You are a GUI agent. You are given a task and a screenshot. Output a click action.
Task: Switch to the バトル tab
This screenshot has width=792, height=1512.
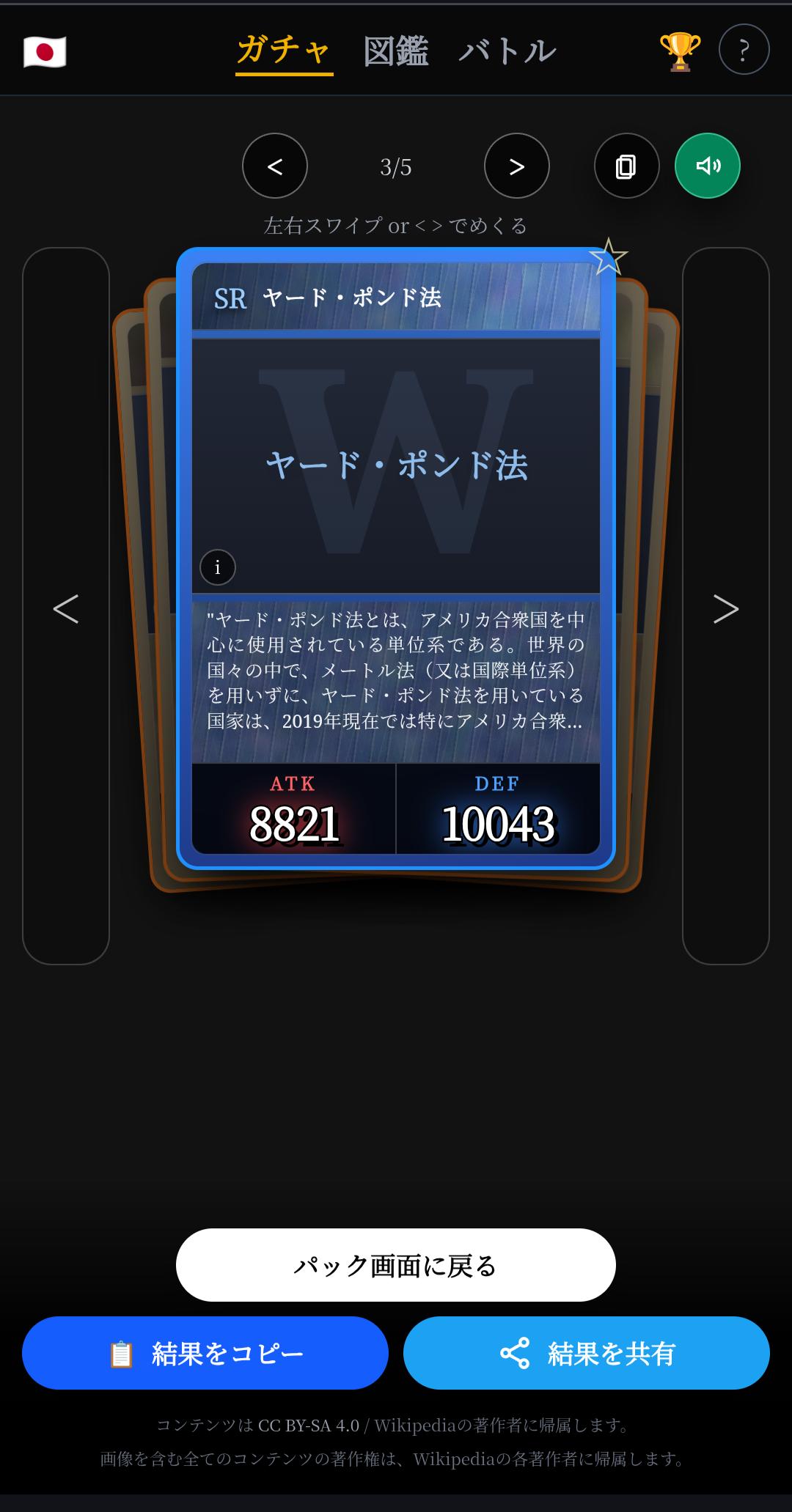[x=507, y=51]
